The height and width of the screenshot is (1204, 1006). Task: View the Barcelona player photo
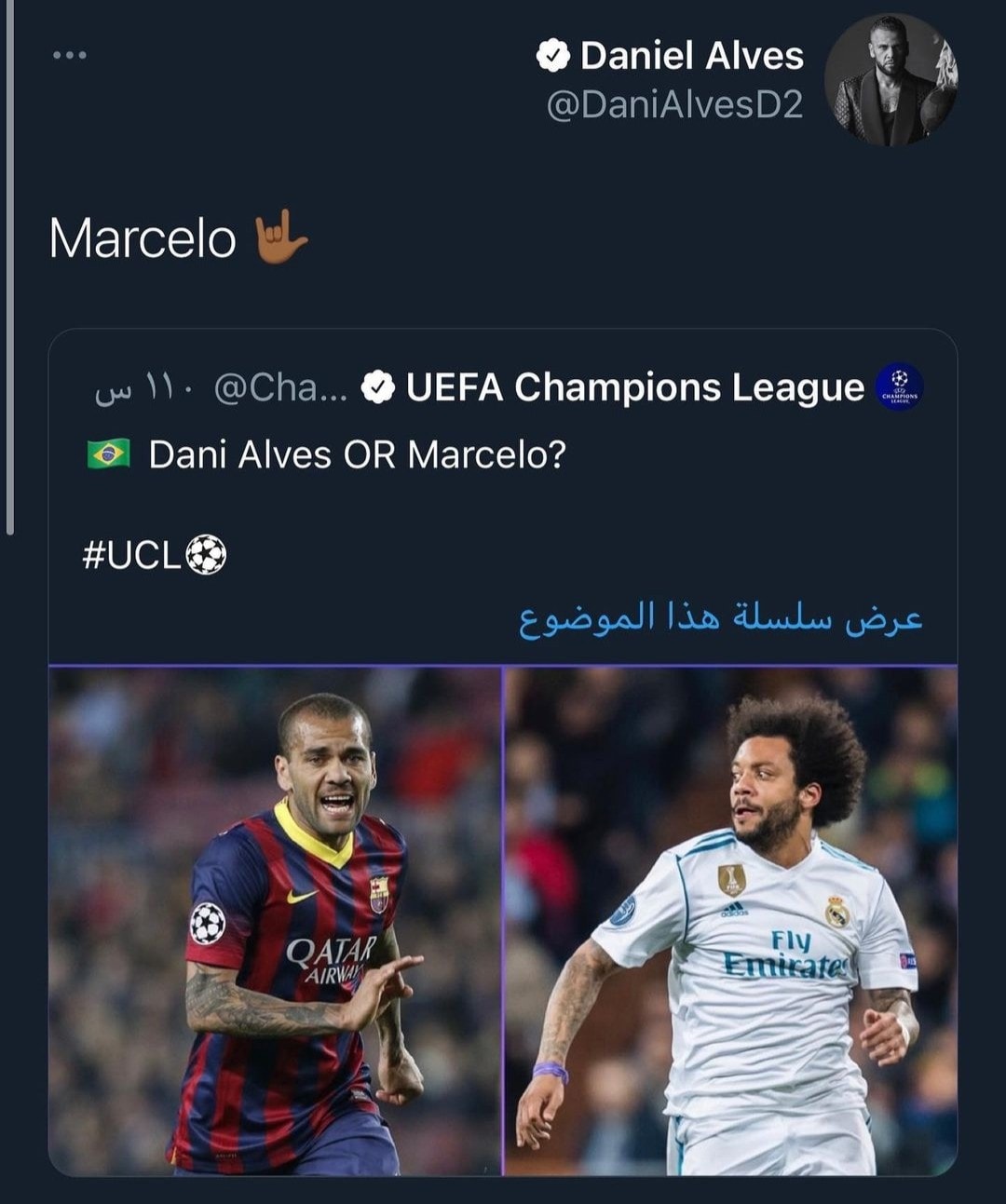click(276, 920)
